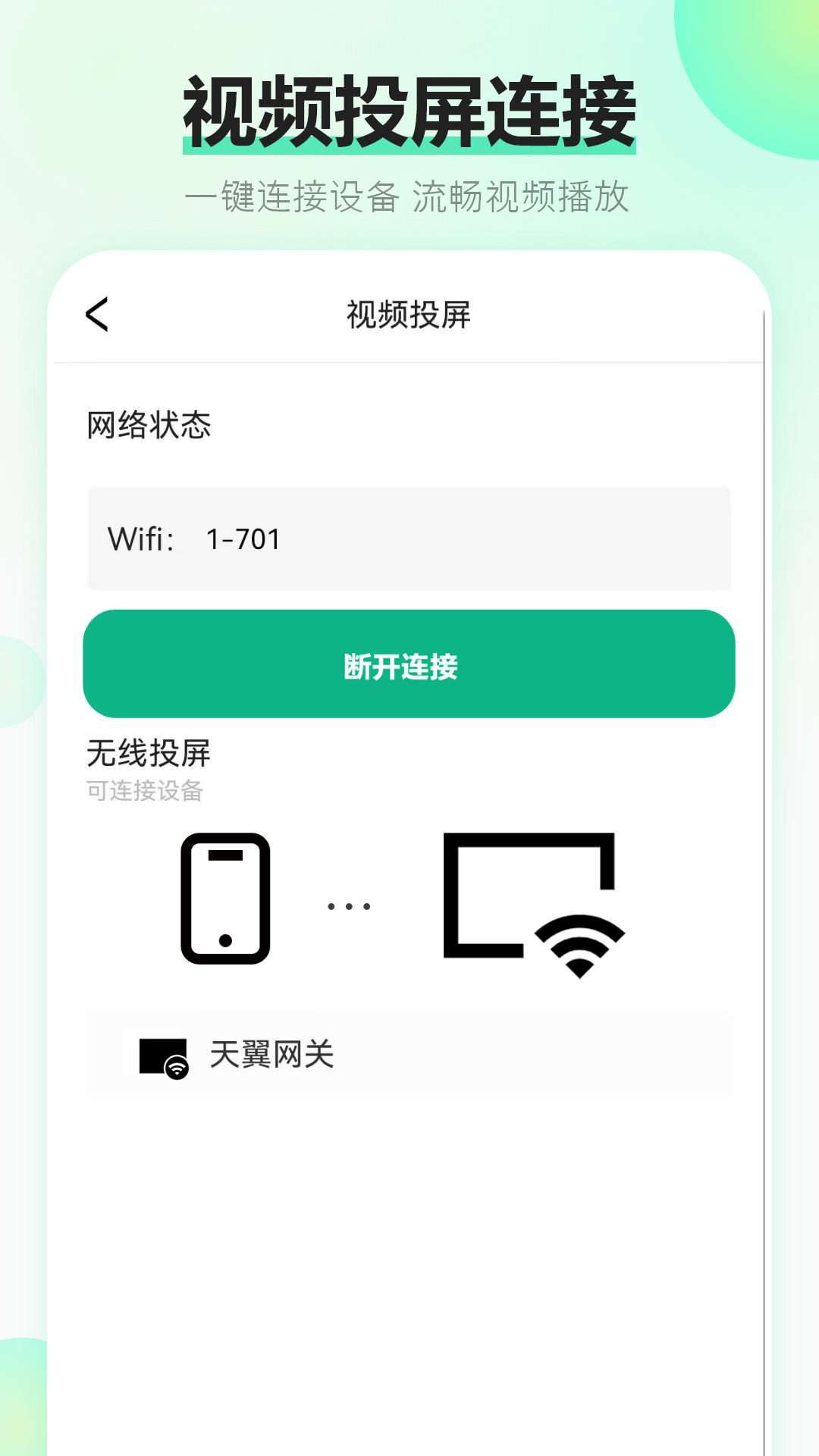
Task: Click the WiFi symbol on the 天翼网关 icon
Action: coord(175,1066)
